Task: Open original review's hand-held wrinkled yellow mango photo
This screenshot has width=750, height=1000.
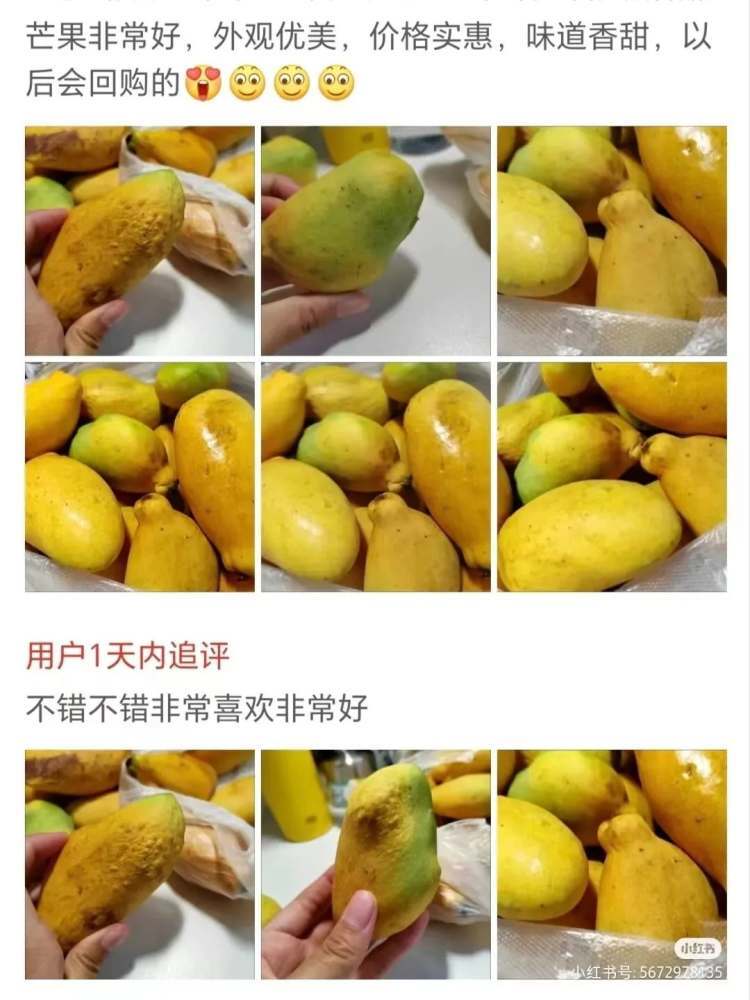Action: (x=140, y=240)
